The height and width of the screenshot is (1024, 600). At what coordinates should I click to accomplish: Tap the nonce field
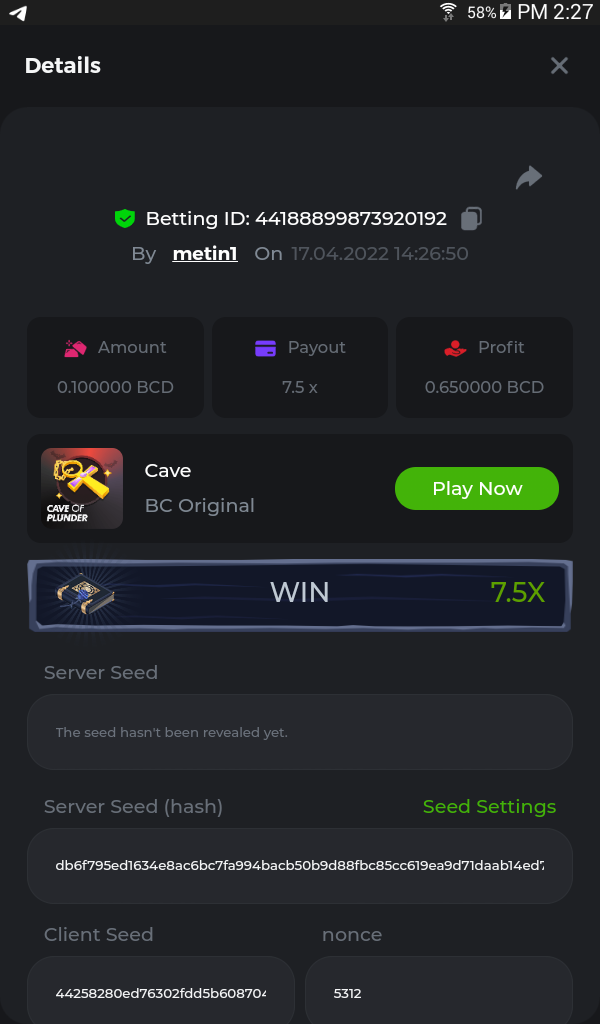438,993
